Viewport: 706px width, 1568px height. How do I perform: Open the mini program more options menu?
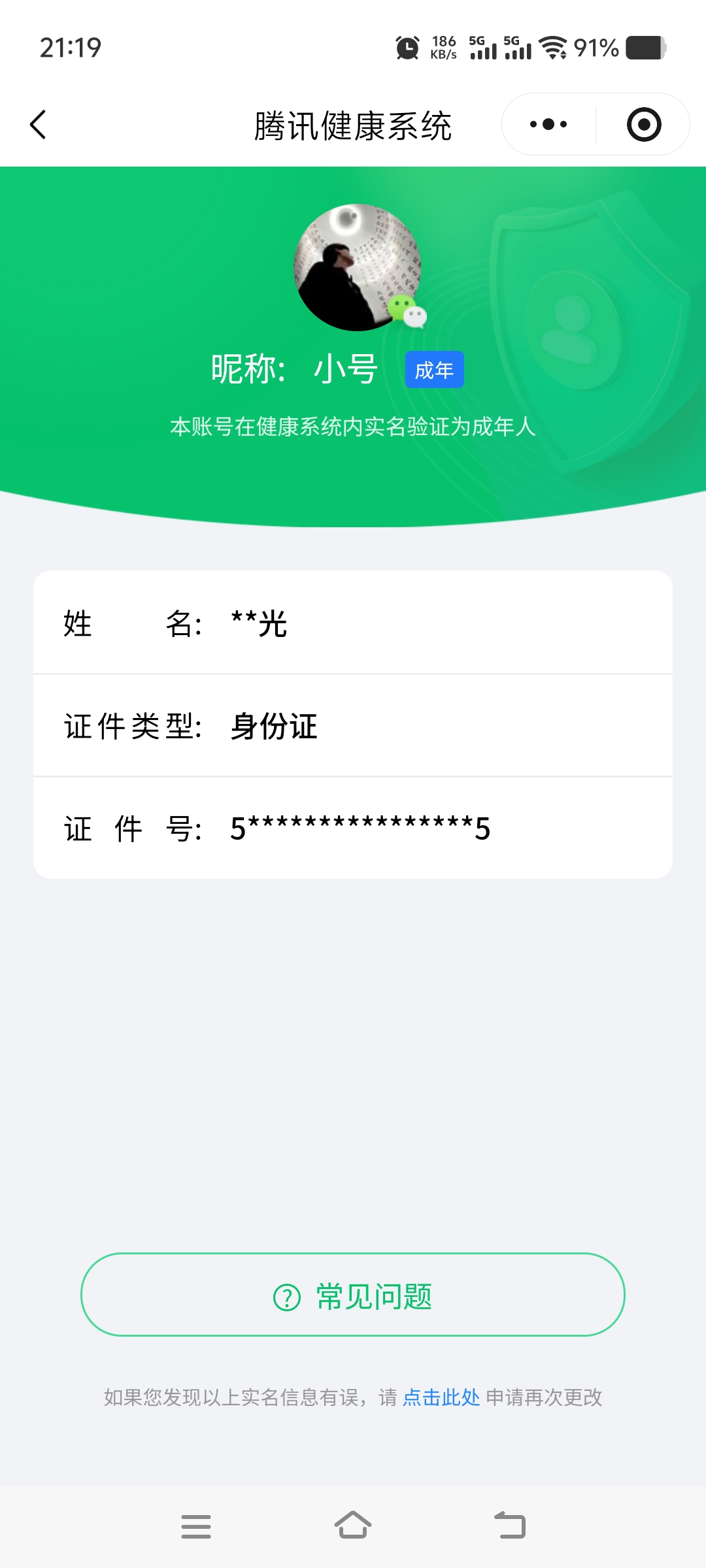click(x=548, y=124)
